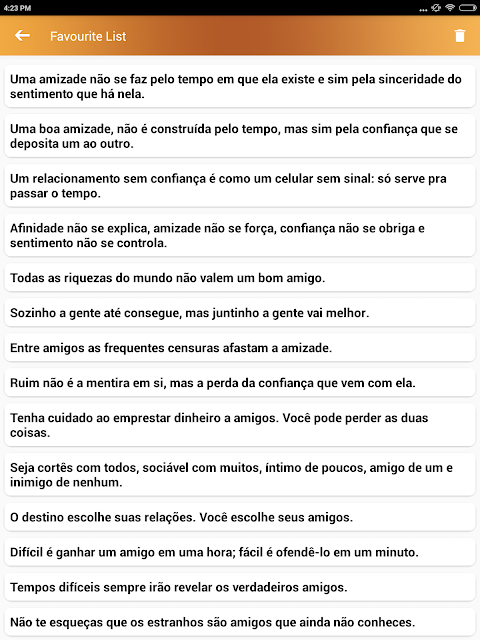Open the quote 'Seja cortês com todos'
The height and width of the screenshot is (640, 480).
(240, 475)
